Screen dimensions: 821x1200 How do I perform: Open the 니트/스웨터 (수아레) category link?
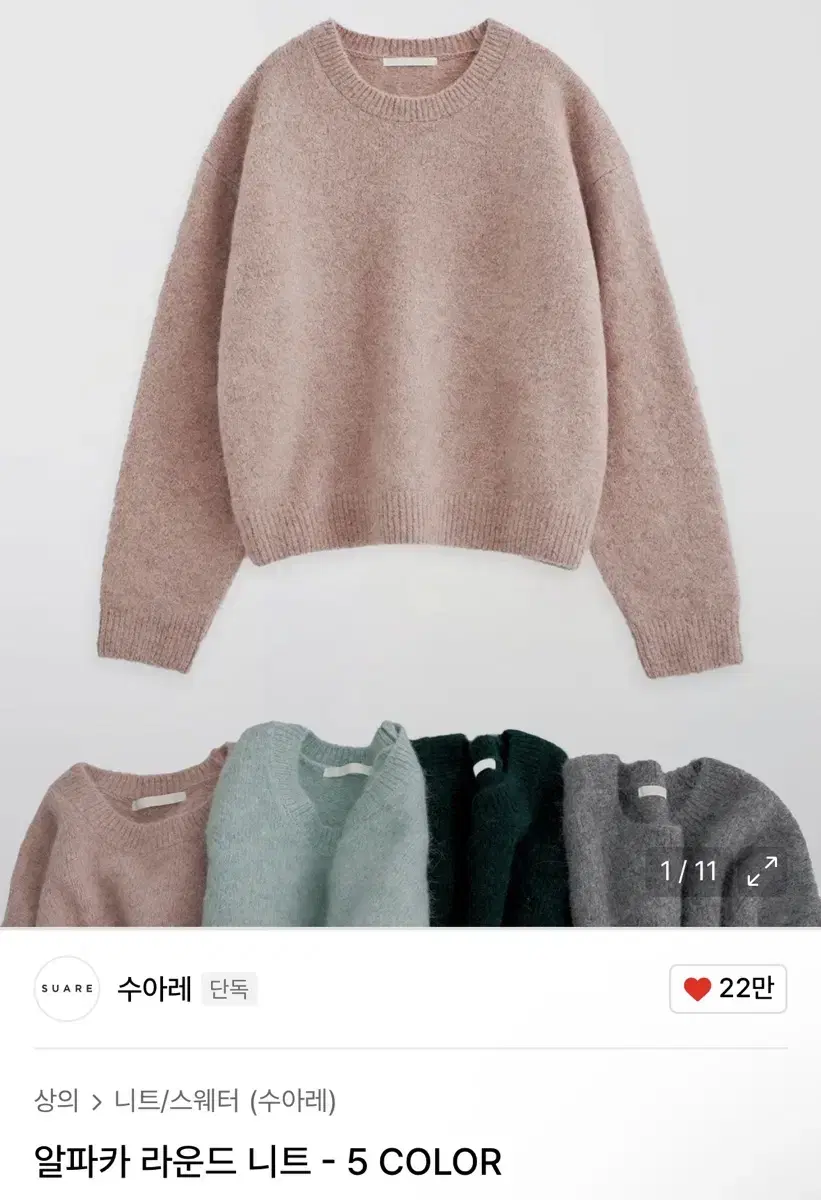click(x=223, y=1098)
